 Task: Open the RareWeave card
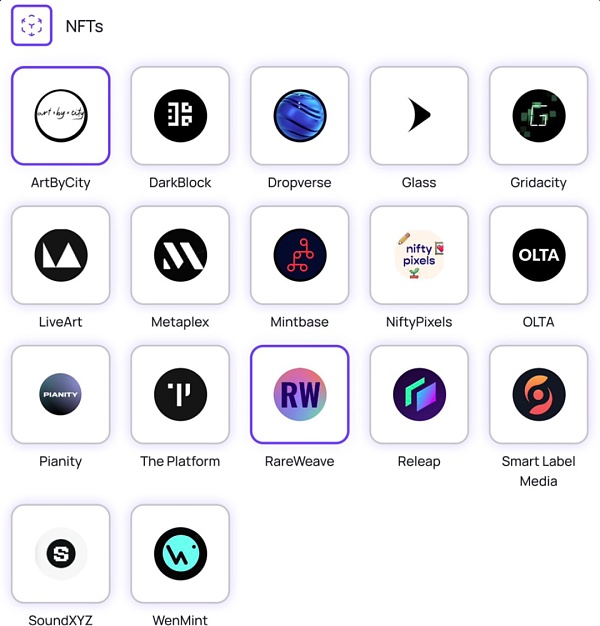[300, 394]
